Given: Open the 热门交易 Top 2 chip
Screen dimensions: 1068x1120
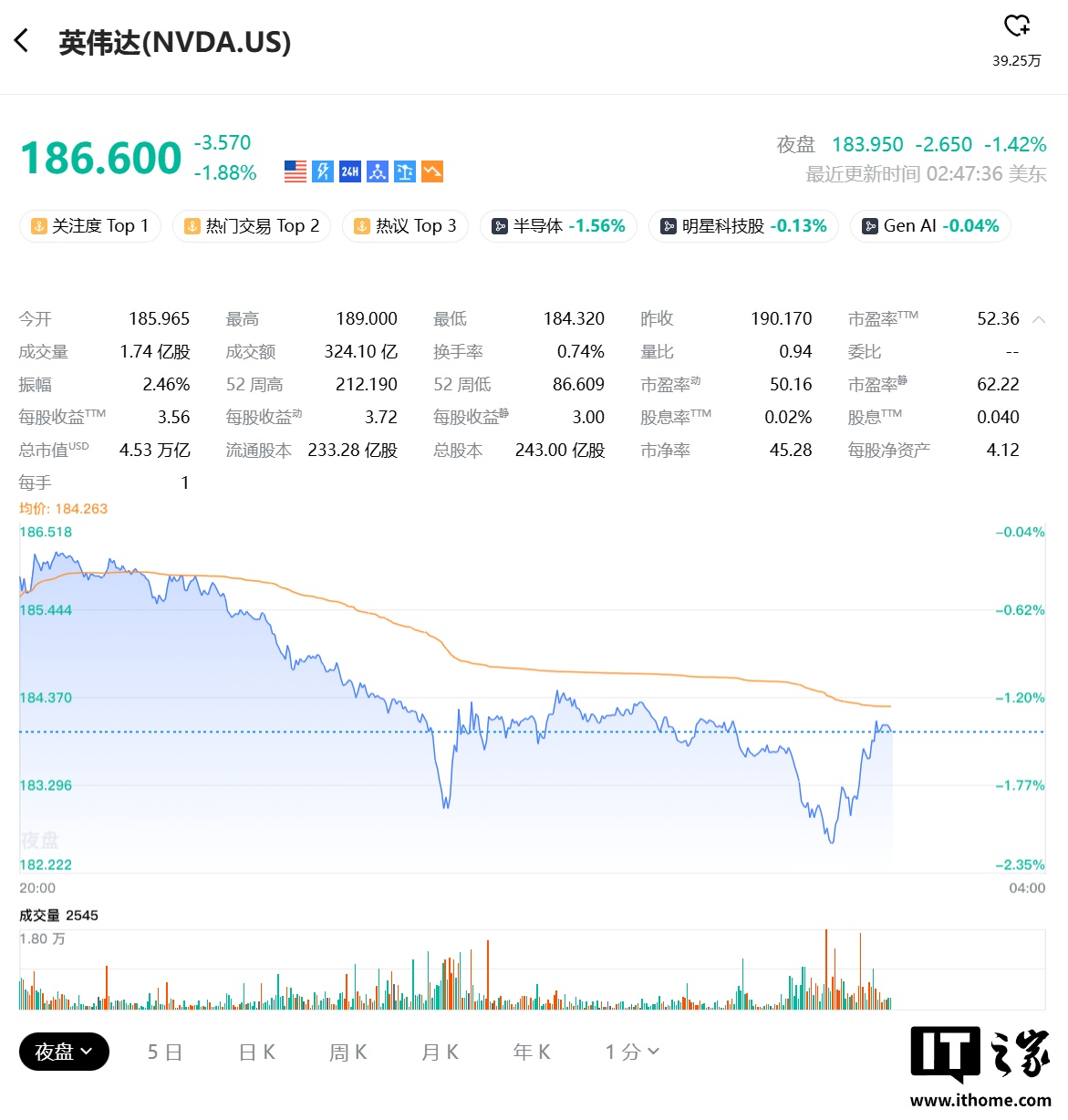Looking at the screenshot, I should [252, 226].
